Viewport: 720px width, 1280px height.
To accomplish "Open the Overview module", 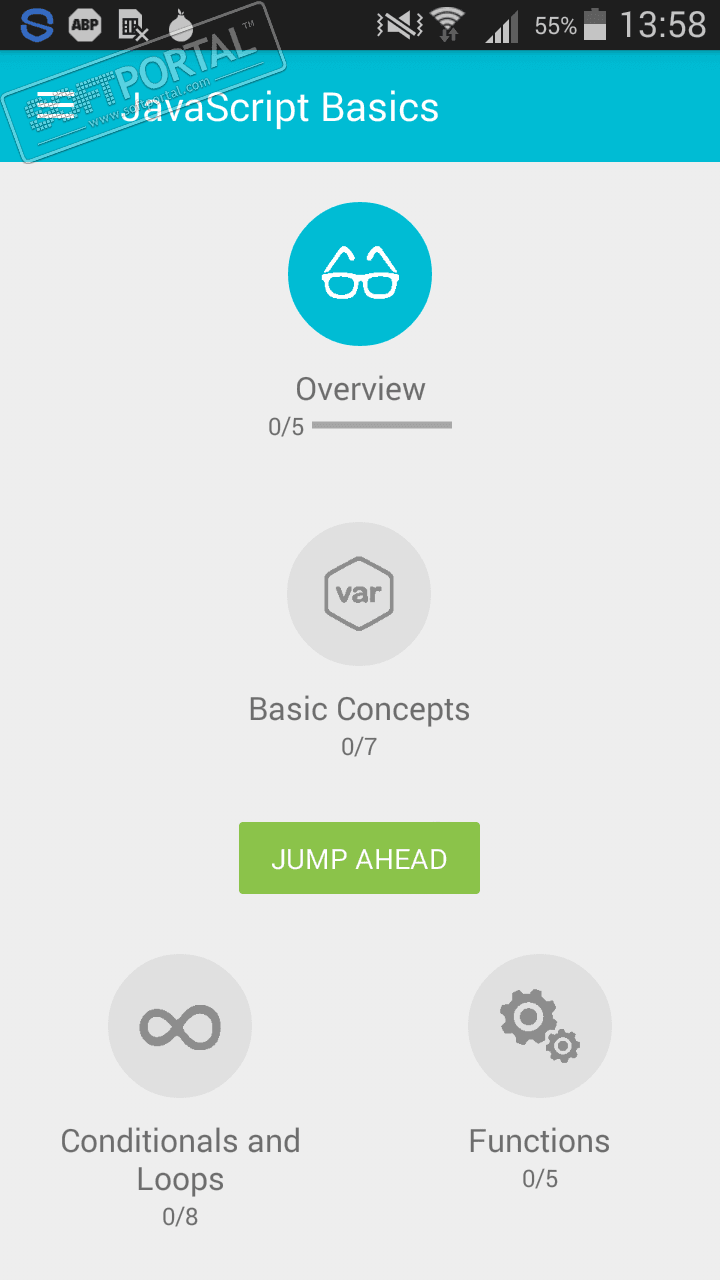I will pyautogui.click(x=360, y=274).
